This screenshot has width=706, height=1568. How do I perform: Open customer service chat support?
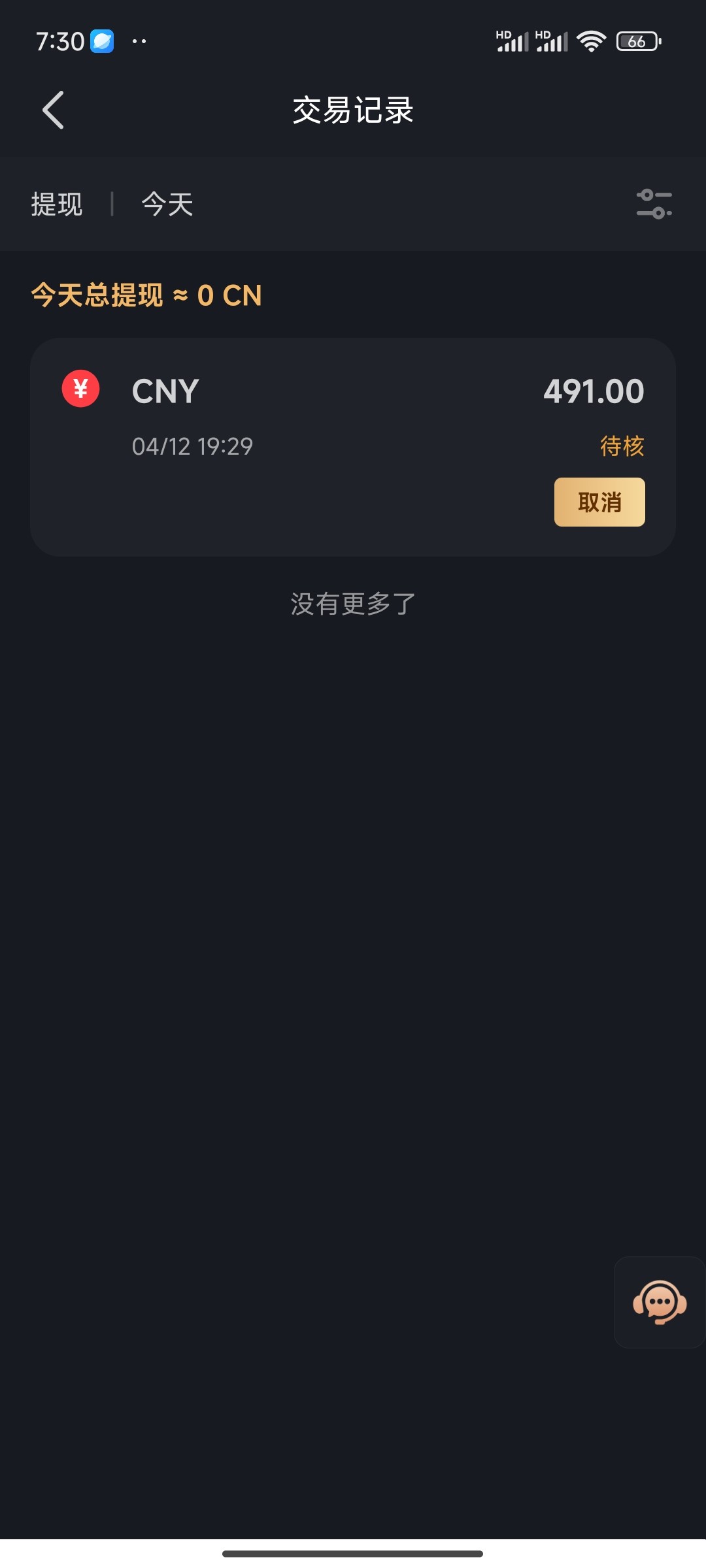click(660, 1301)
